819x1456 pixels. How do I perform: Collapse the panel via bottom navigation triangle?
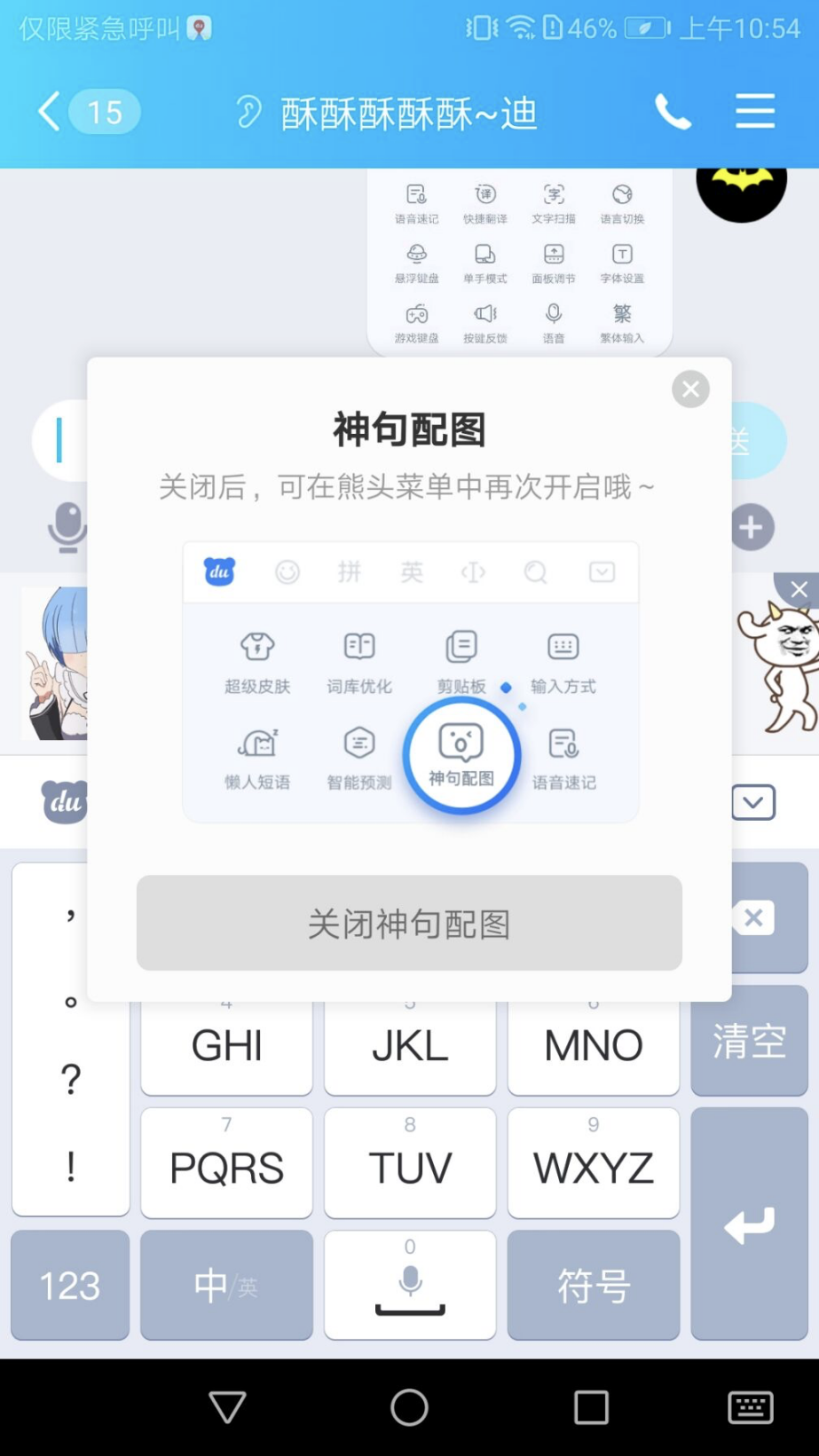[227, 1407]
